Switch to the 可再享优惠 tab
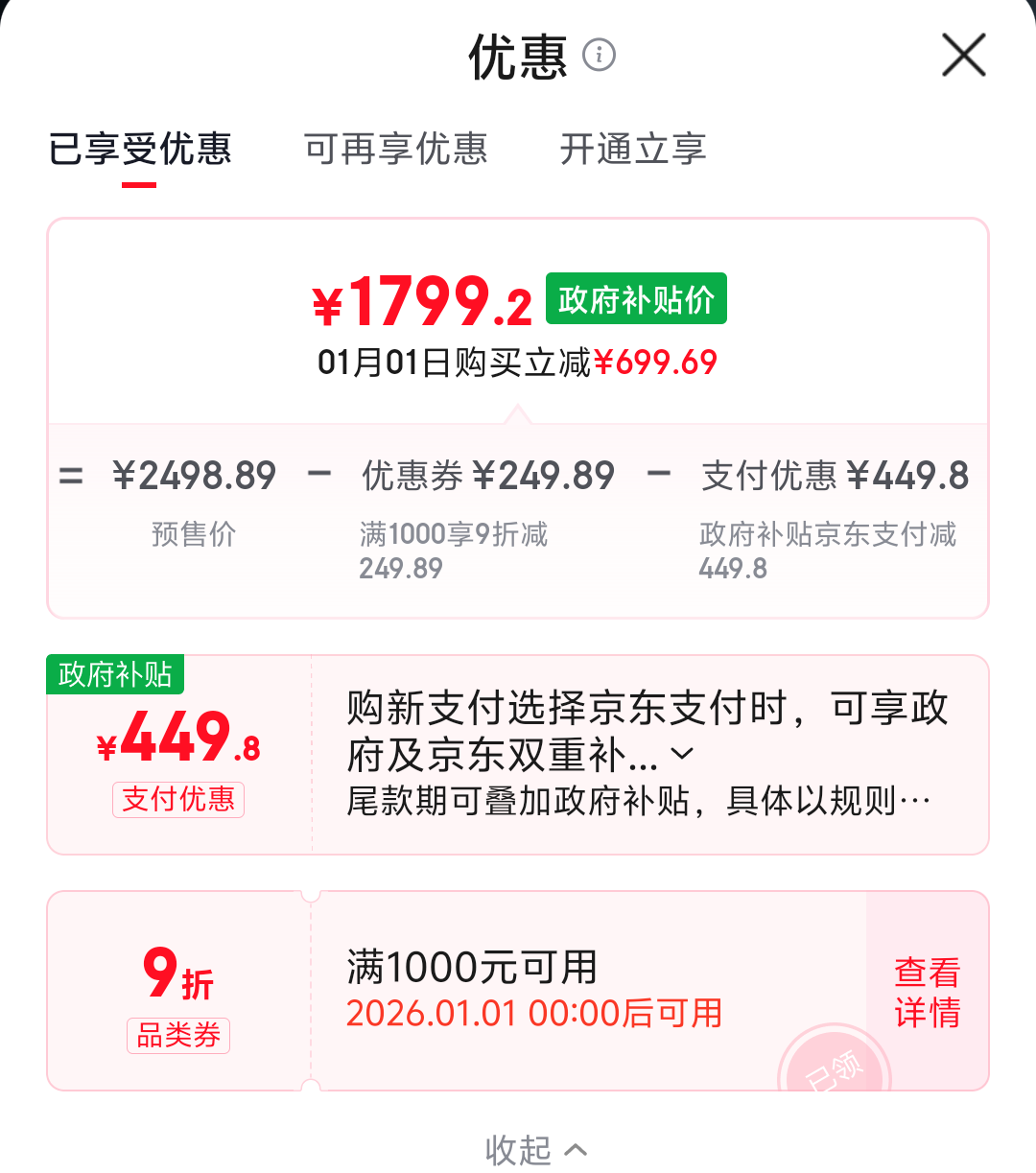 [396, 150]
